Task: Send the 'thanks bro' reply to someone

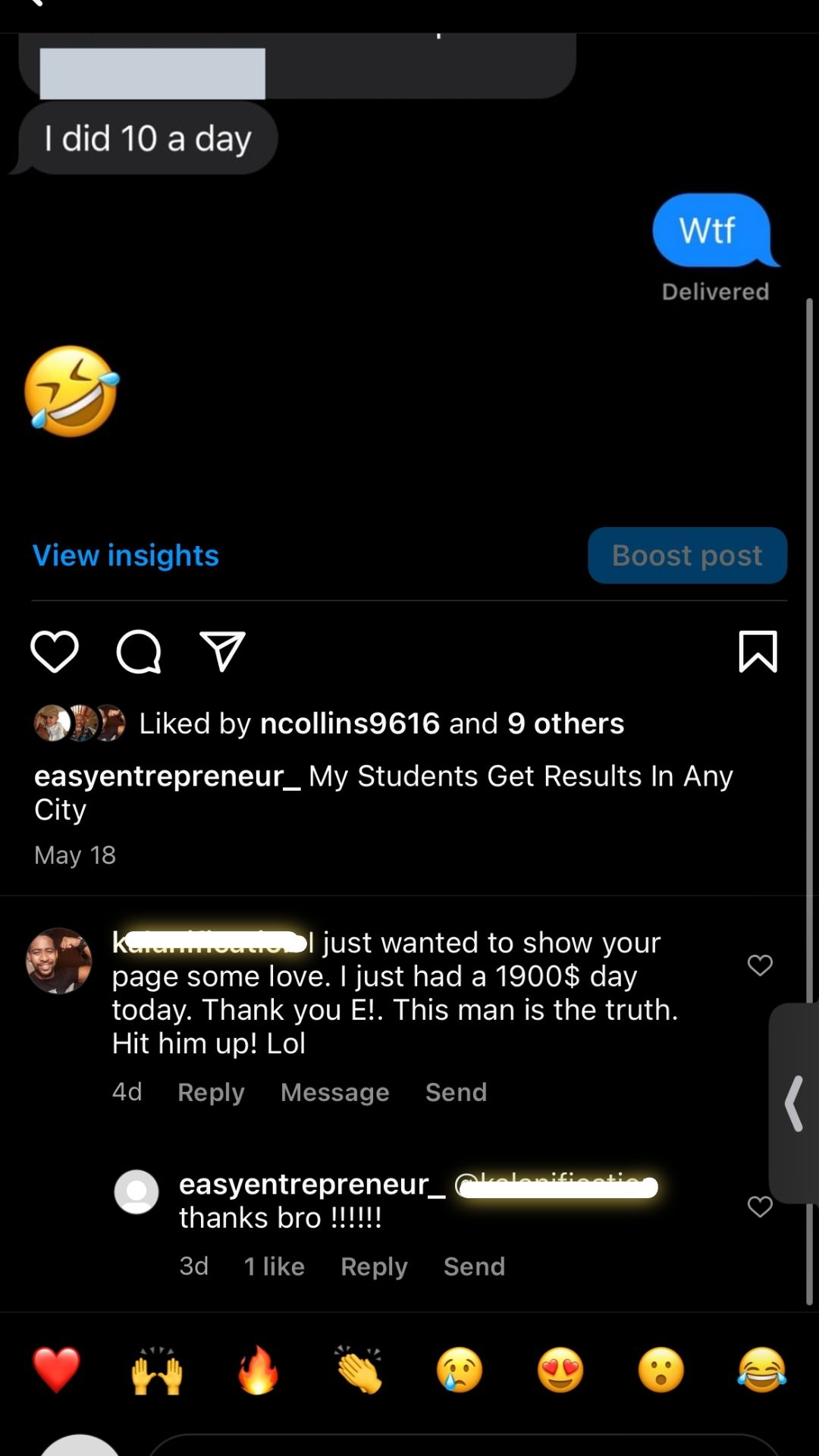Action: point(474,1266)
